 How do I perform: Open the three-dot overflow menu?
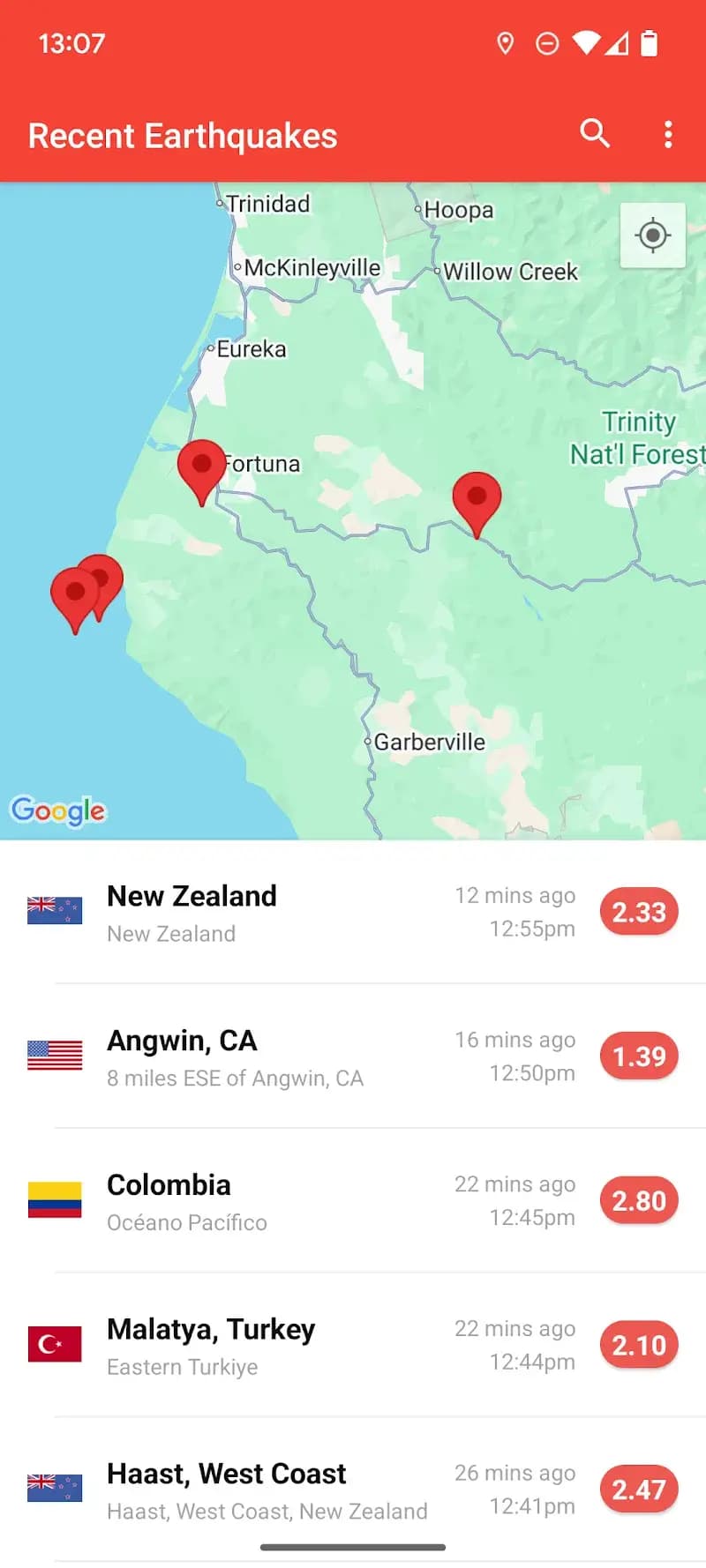pos(667,134)
